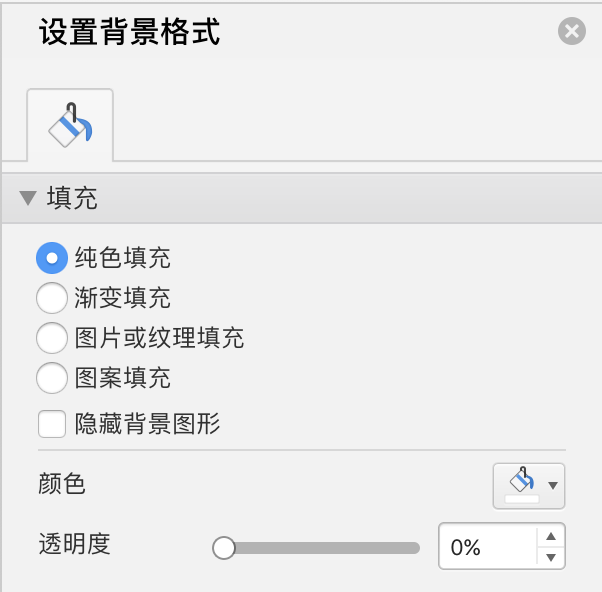The height and width of the screenshot is (592, 602).
Task: Check the 隐藏背景图形 checkbox
Action: pyautogui.click(x=51, y=424)
